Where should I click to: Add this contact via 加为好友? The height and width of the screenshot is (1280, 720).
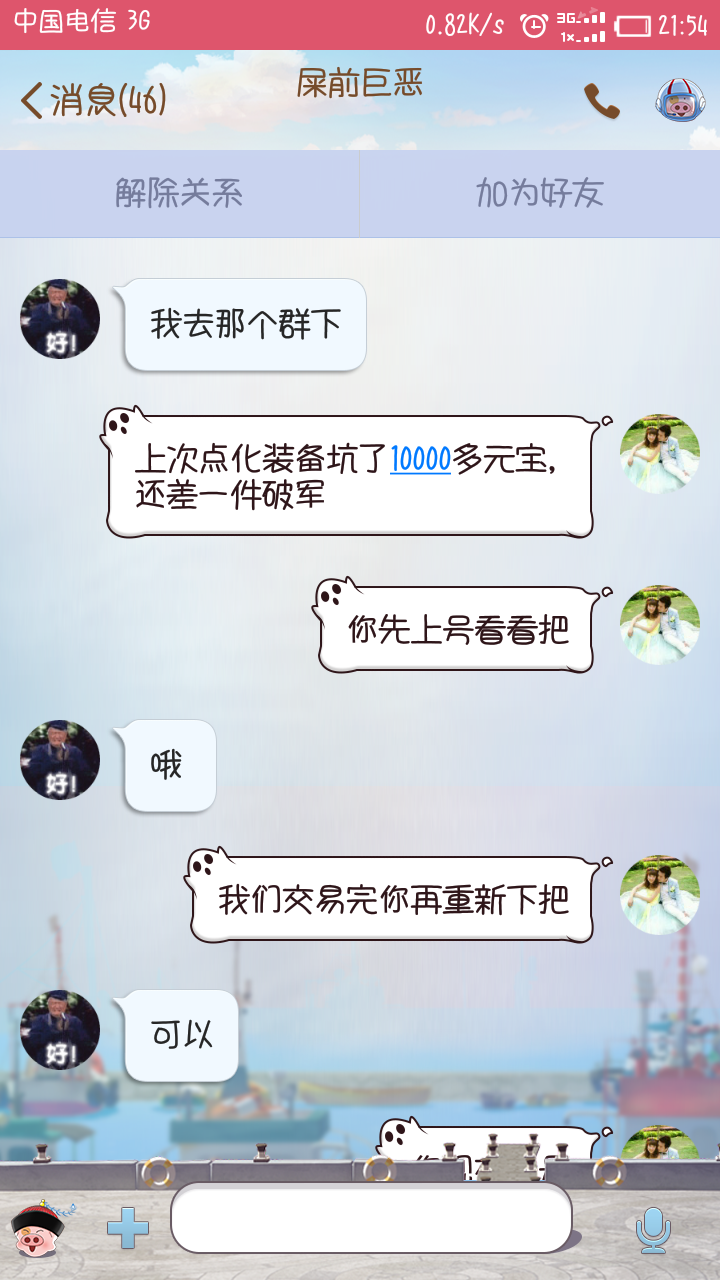540,193
